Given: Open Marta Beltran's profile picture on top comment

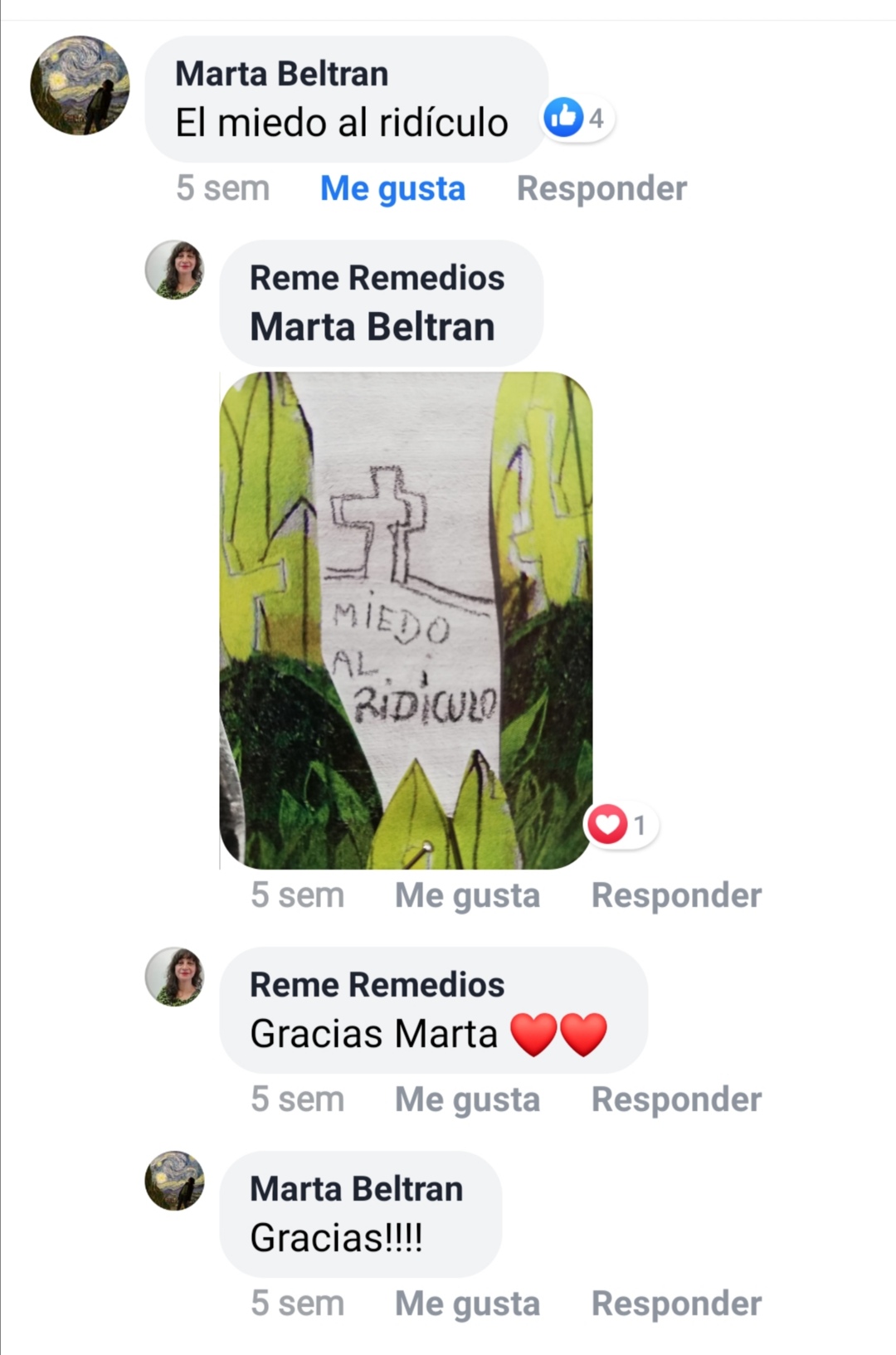Looking at the screenshot, I should [x=80, y=85].
